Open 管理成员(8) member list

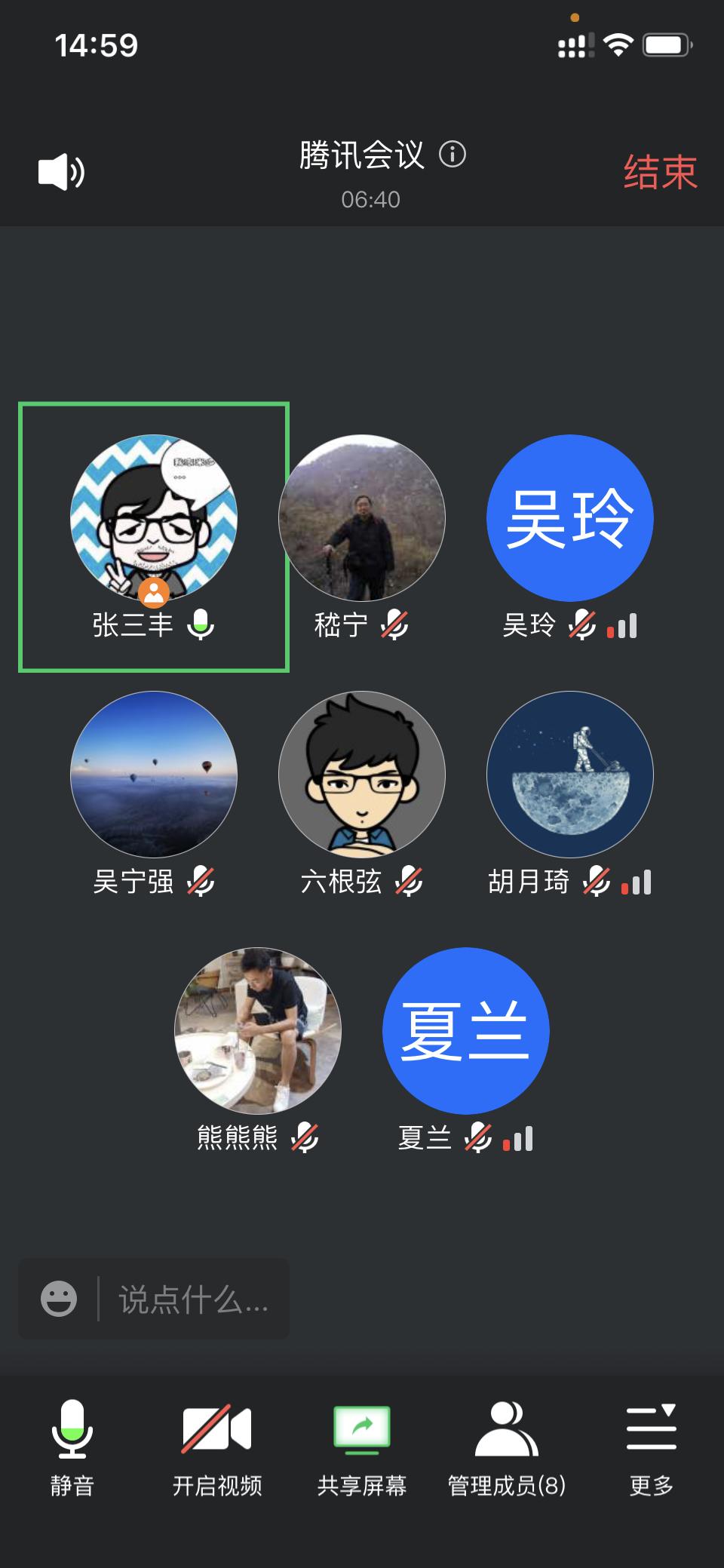click(507, 1448)
